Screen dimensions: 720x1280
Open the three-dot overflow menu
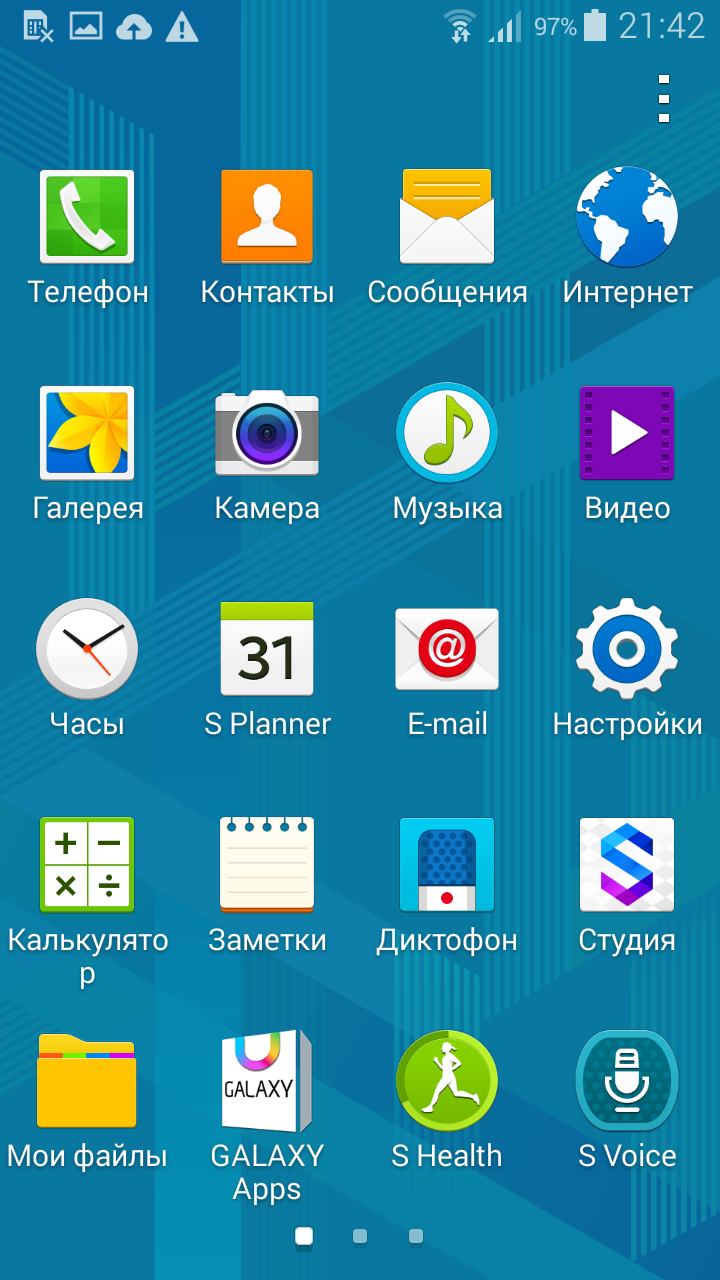664,99
